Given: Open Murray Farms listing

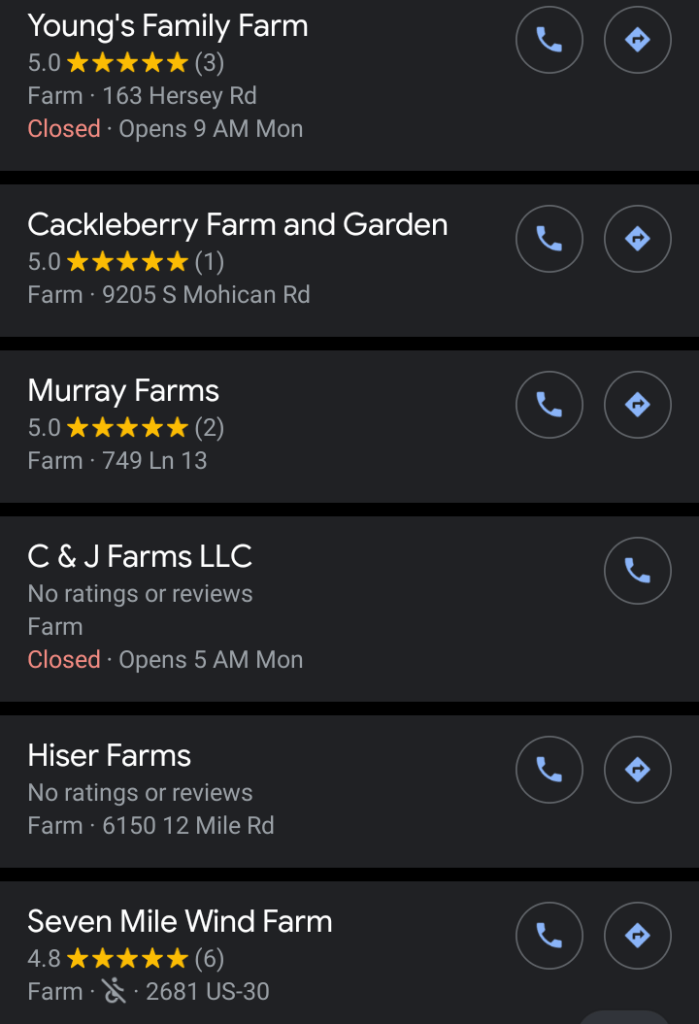Looking at the screenshot, I should [123, 391].
